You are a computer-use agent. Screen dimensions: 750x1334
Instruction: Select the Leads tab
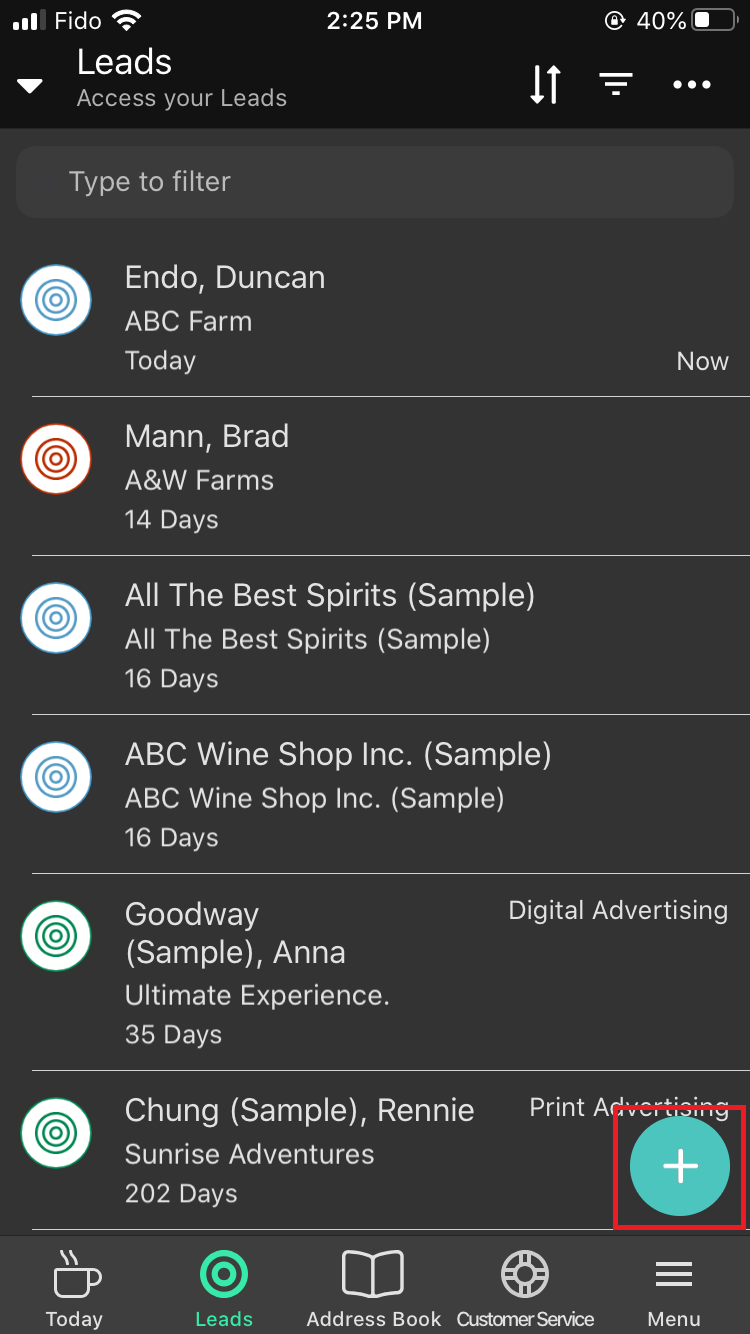tap(224, 1288)
